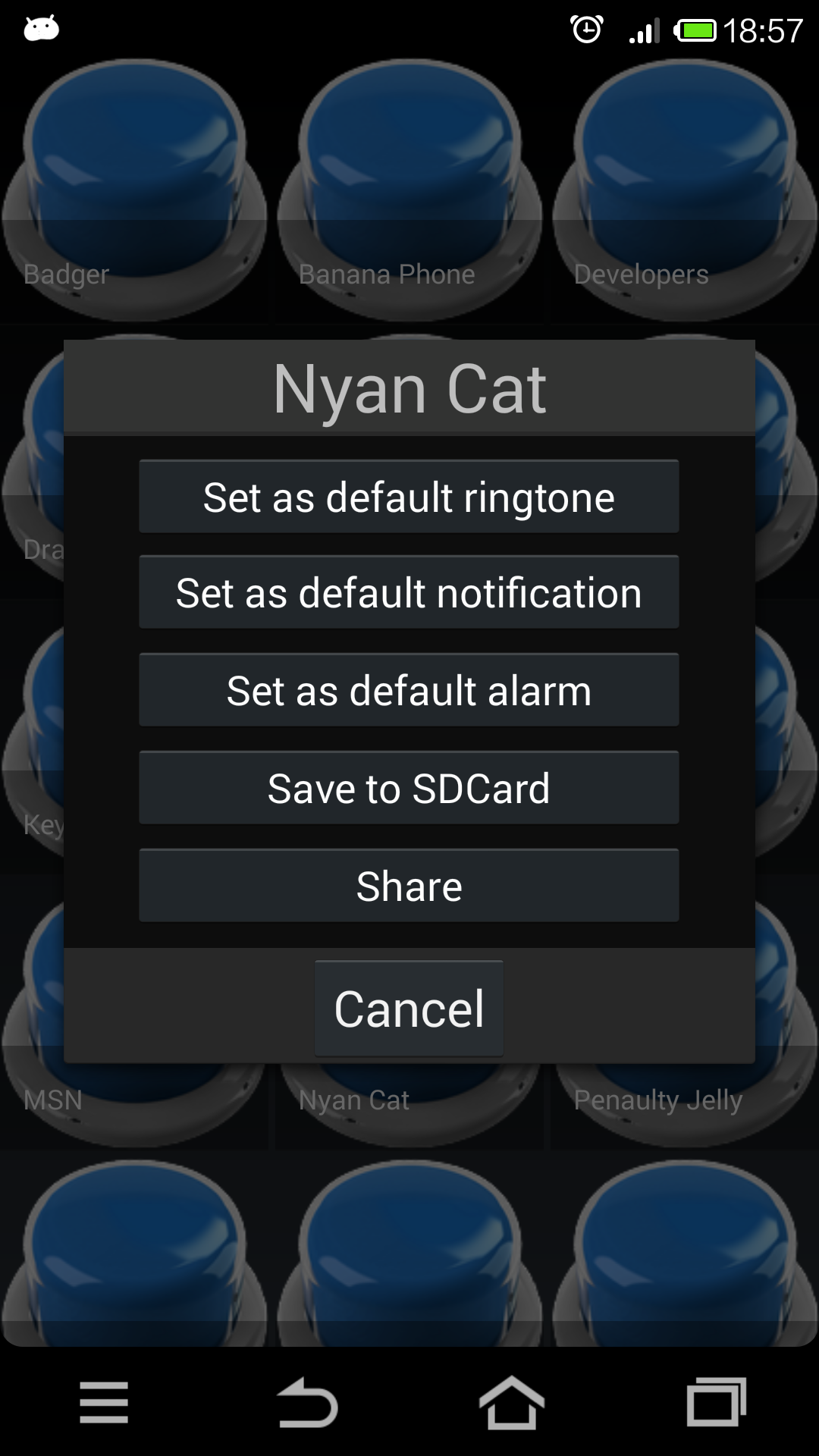Save the sound to SDCard
The width and height of the screenshot is (819, 1456).
(409, 788)
